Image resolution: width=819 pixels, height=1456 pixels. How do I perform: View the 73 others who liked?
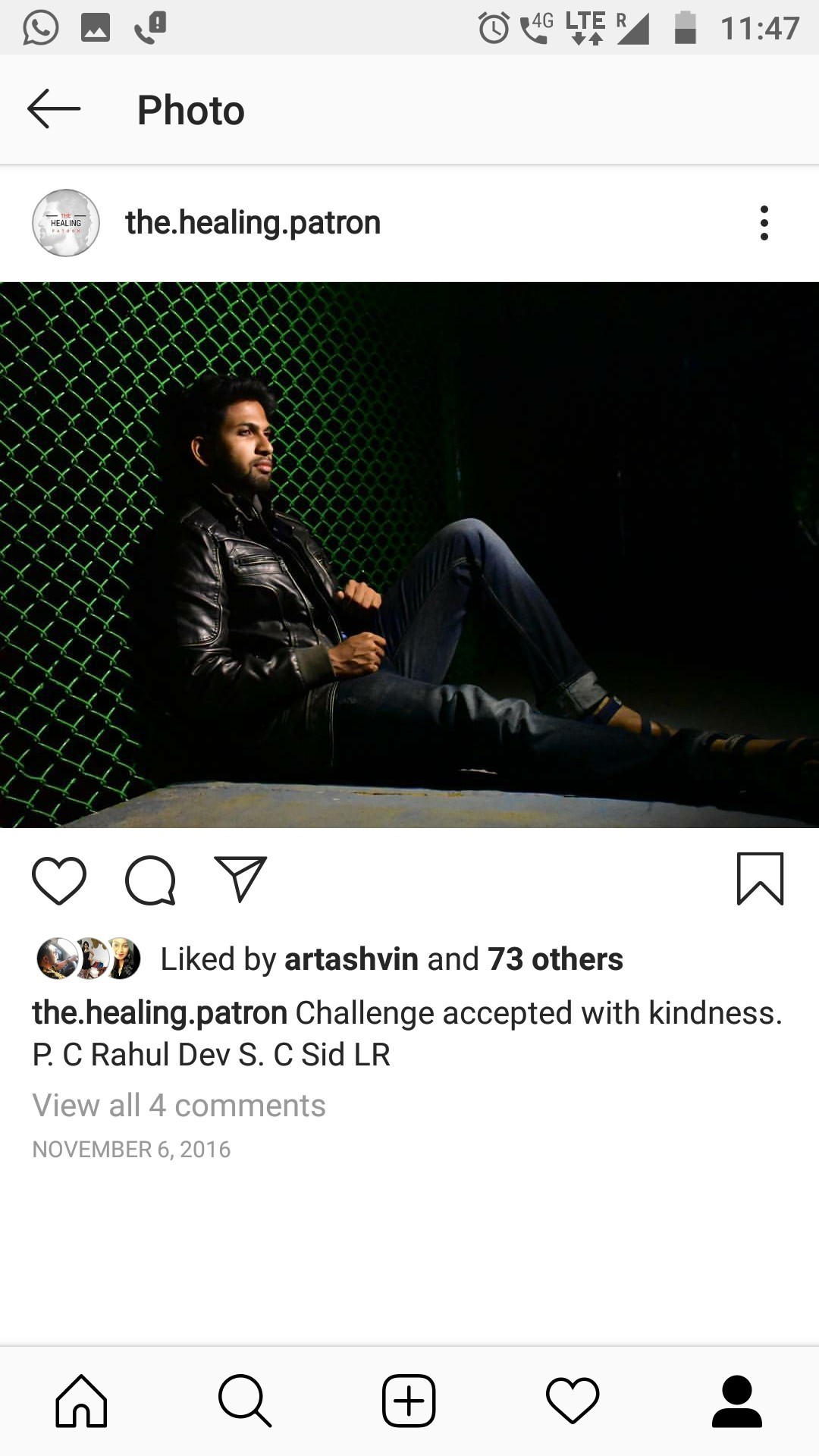555,959
